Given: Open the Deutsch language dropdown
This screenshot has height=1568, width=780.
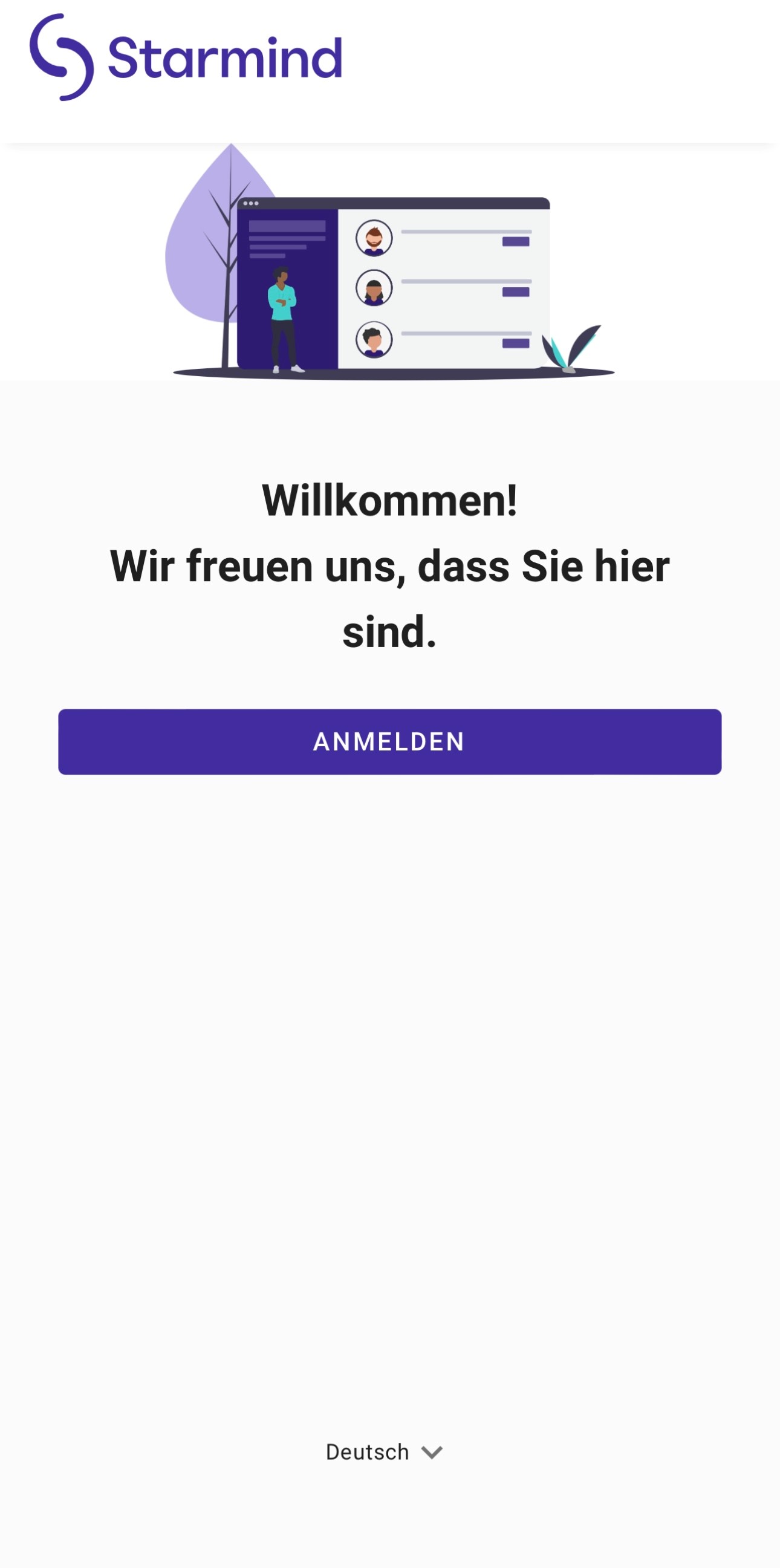Looking at the screenshot, I should [x=385, y=1452].
